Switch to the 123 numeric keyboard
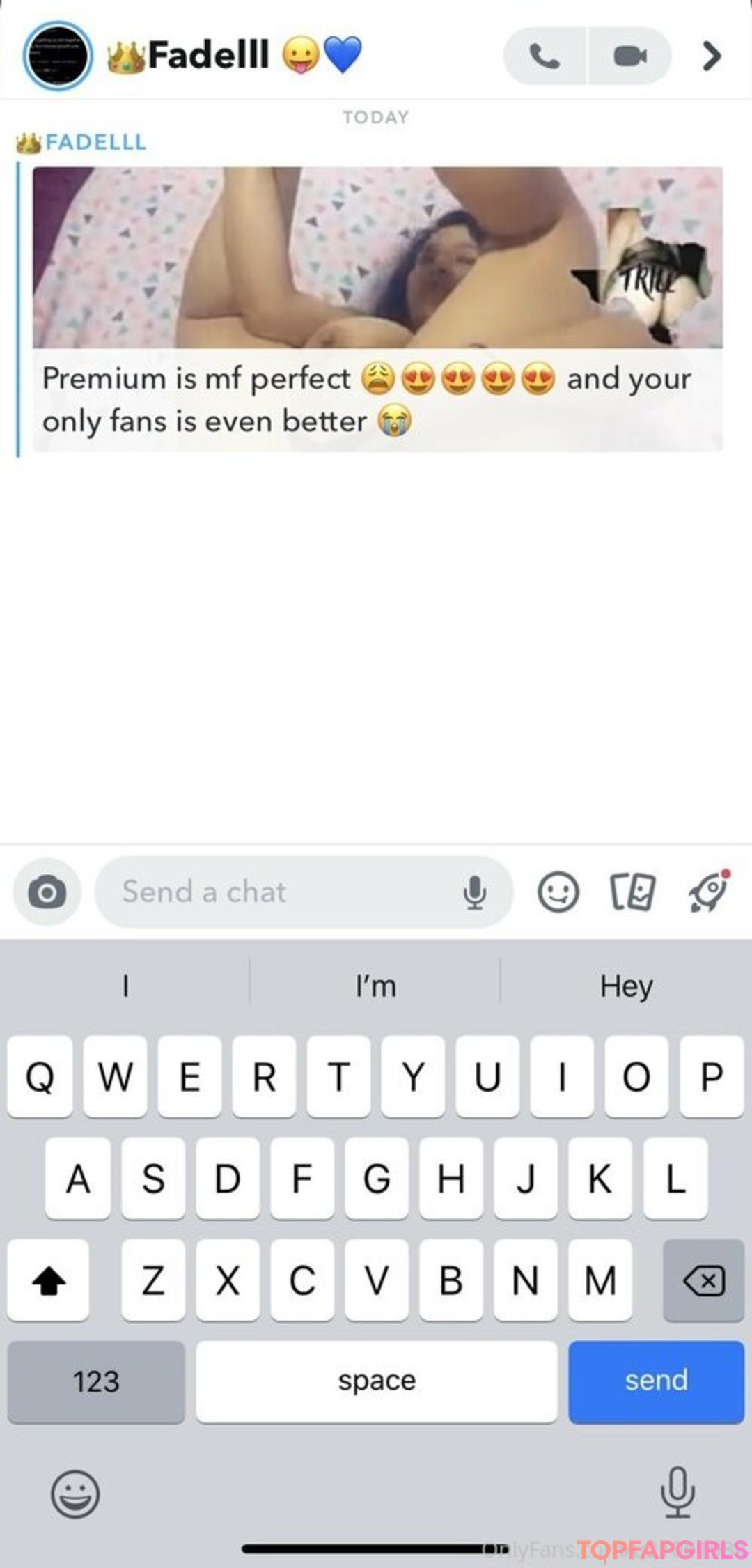The image size is (752, 1568). (96, 1381)
